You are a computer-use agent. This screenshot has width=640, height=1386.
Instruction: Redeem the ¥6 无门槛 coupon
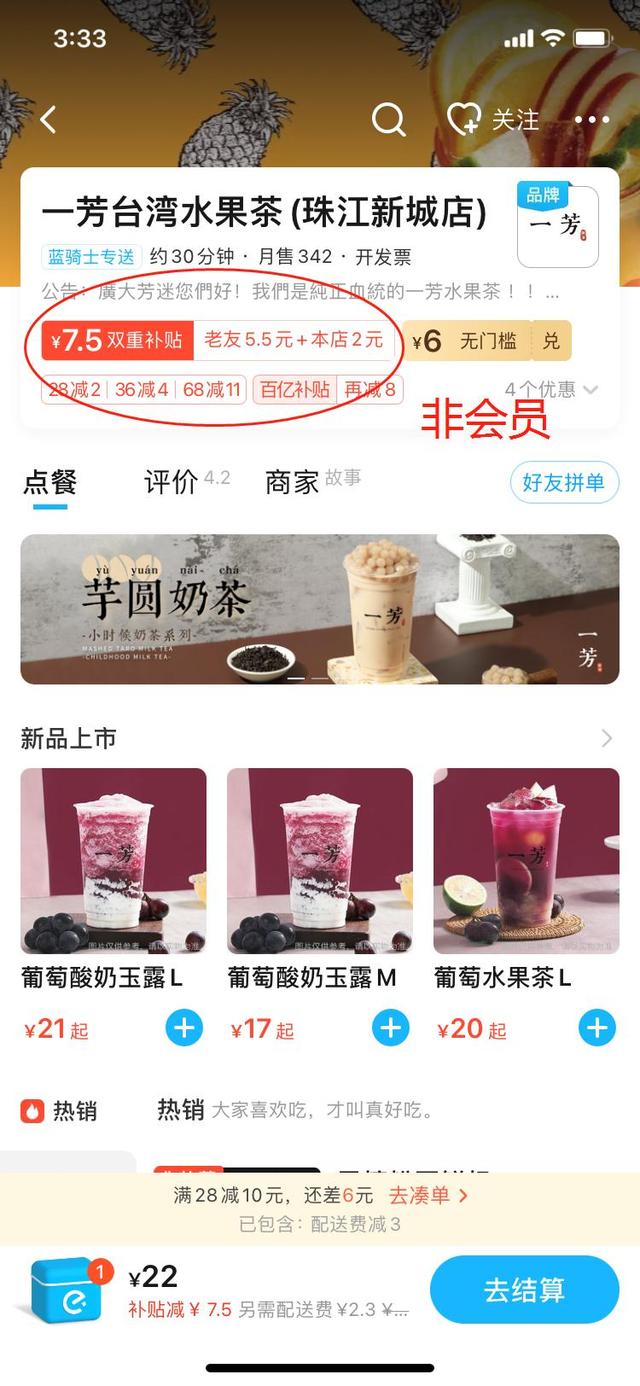tap(551, 341)
